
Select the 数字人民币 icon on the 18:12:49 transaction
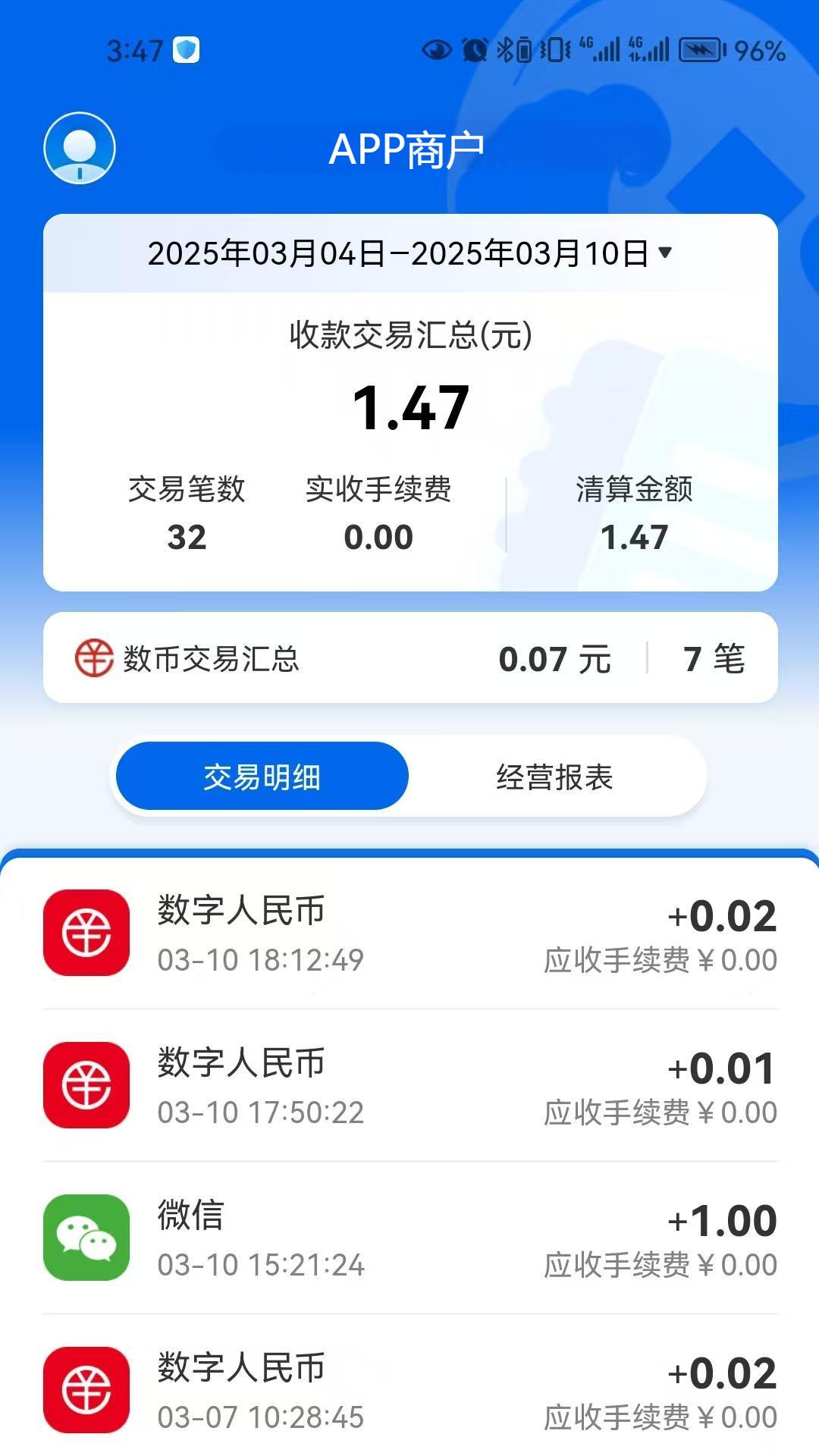pyautogui.click(x=85, y=931)
